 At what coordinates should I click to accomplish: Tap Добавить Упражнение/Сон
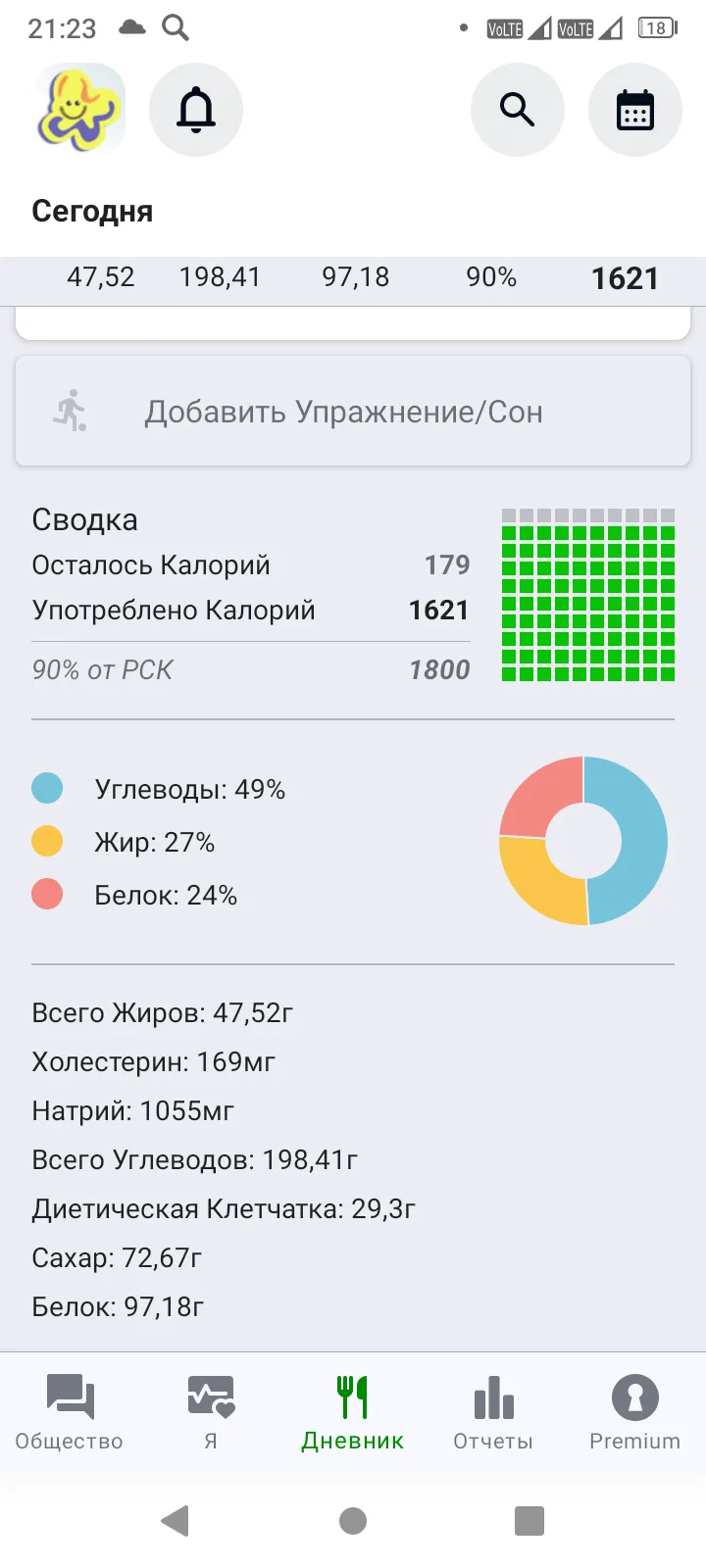pyautogui.click(x=353, y=412)
